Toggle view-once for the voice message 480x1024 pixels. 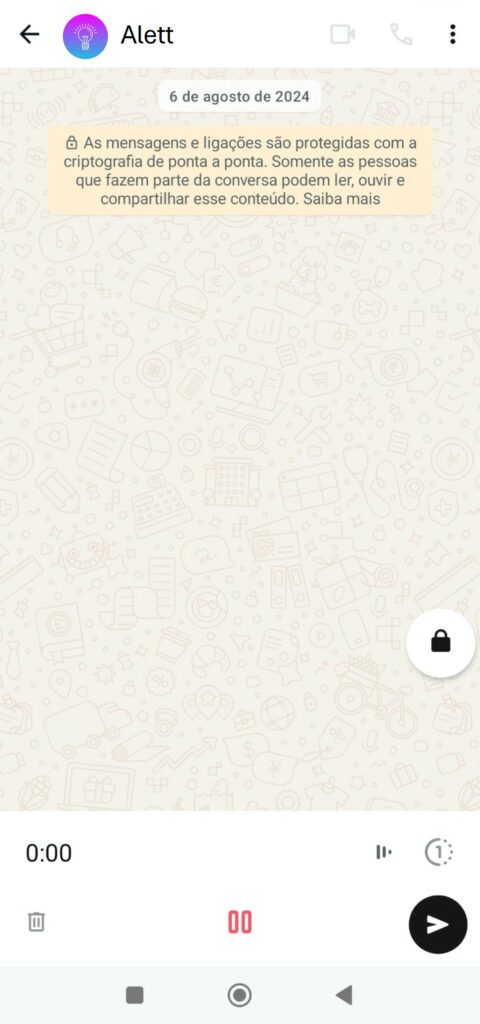tap(439, 852)
